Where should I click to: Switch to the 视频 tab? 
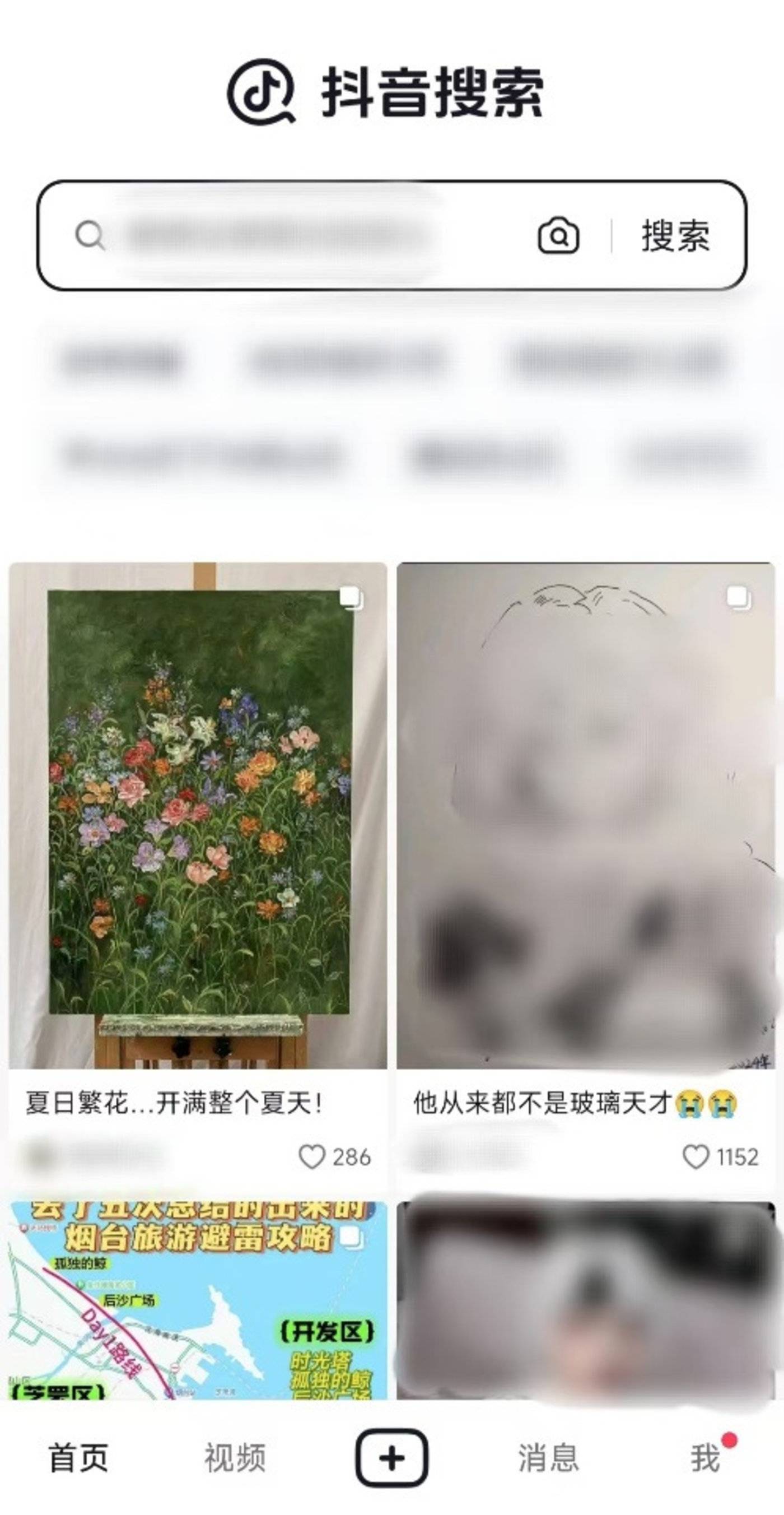pos(235,1457)
